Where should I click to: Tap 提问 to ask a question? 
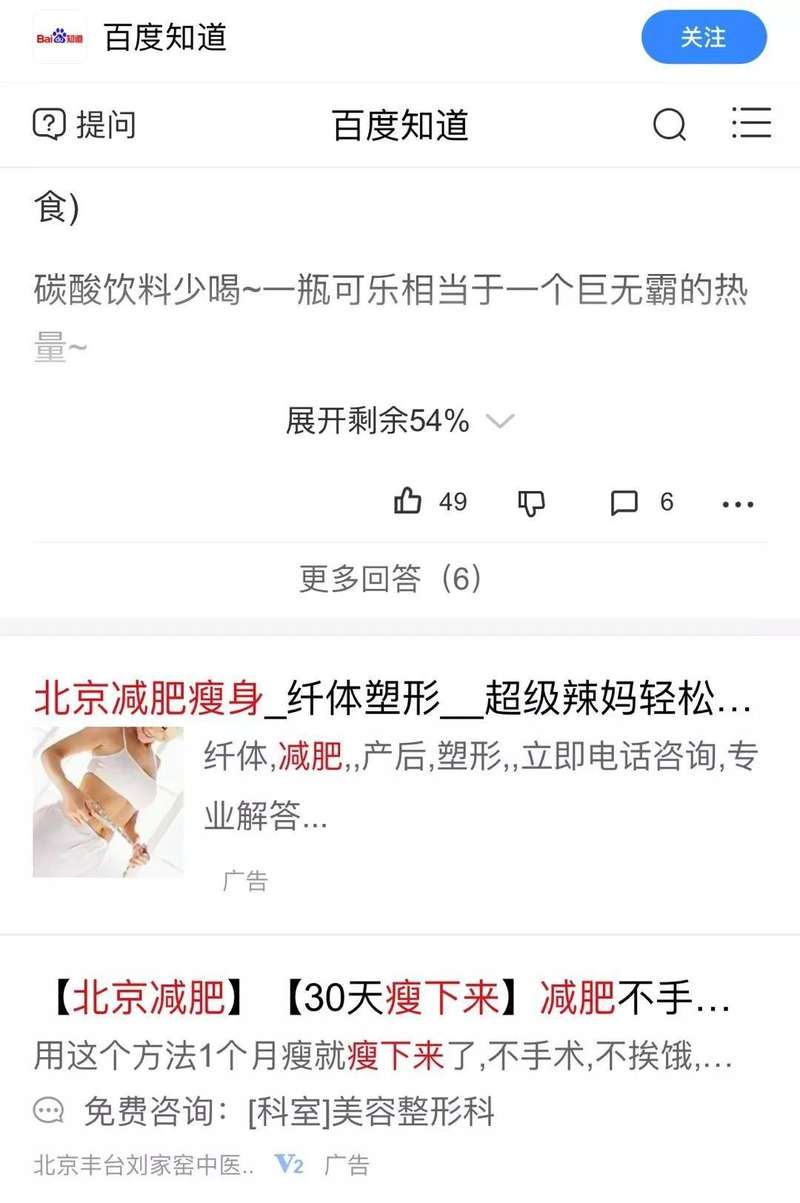(x=85, y=125)
